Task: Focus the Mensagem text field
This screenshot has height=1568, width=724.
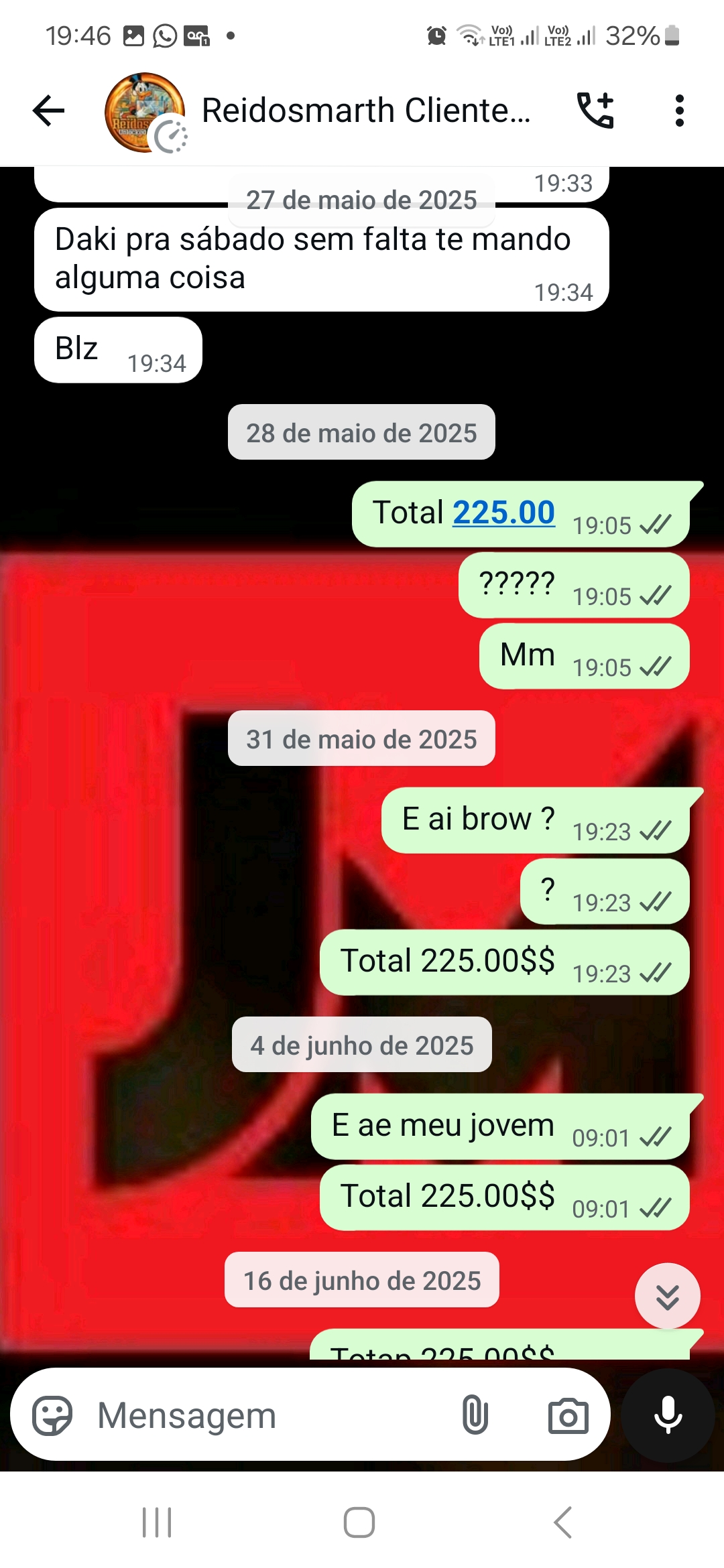Action: pyautogui.click(x=268, y=1415)
